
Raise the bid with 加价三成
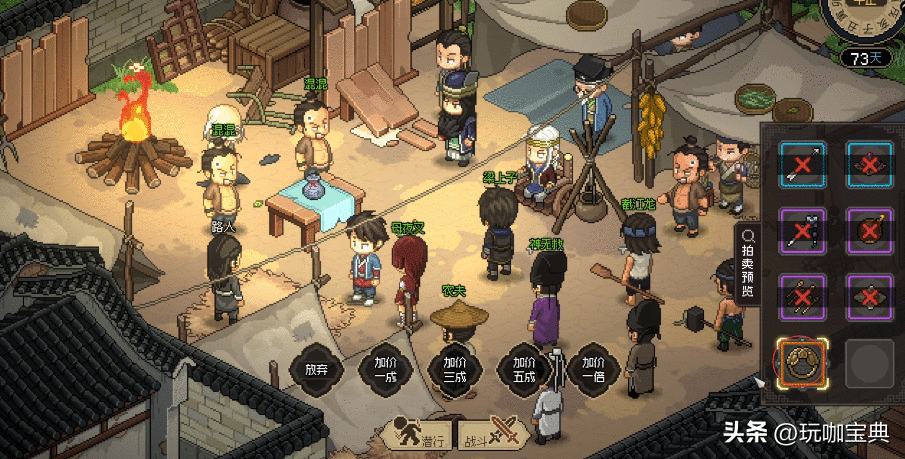(455, 369)
